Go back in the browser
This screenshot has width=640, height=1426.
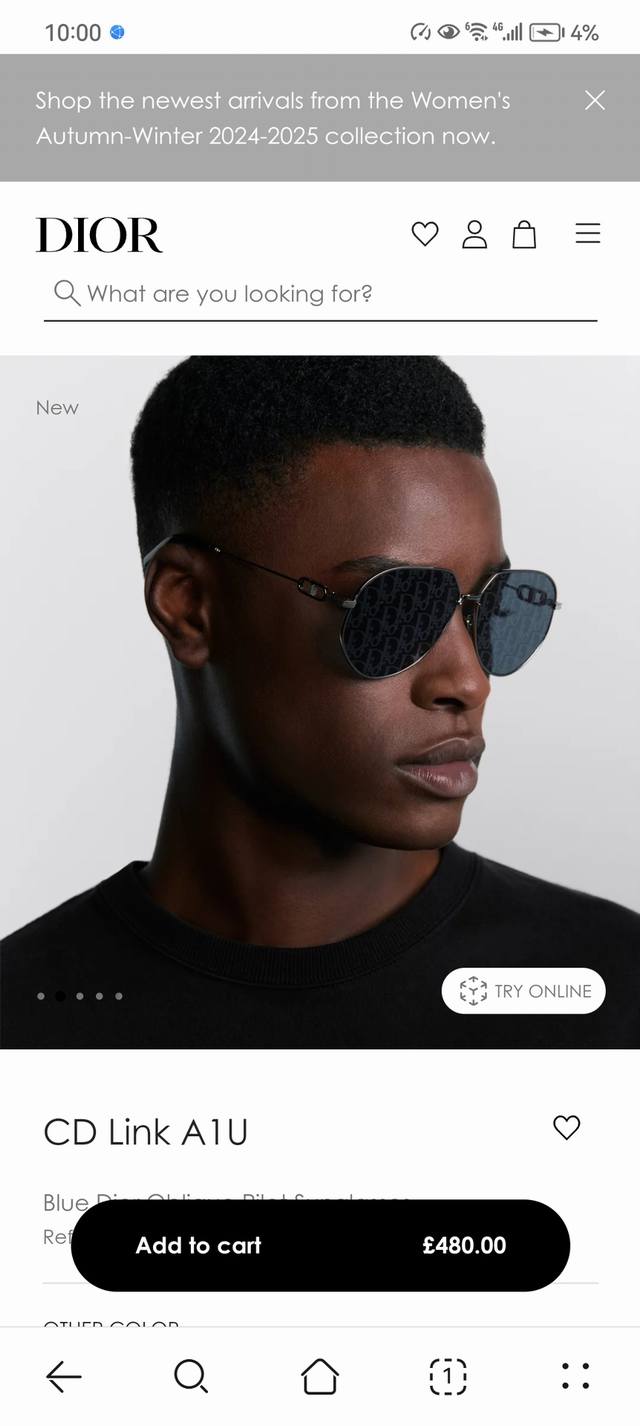click(64, 1377)
